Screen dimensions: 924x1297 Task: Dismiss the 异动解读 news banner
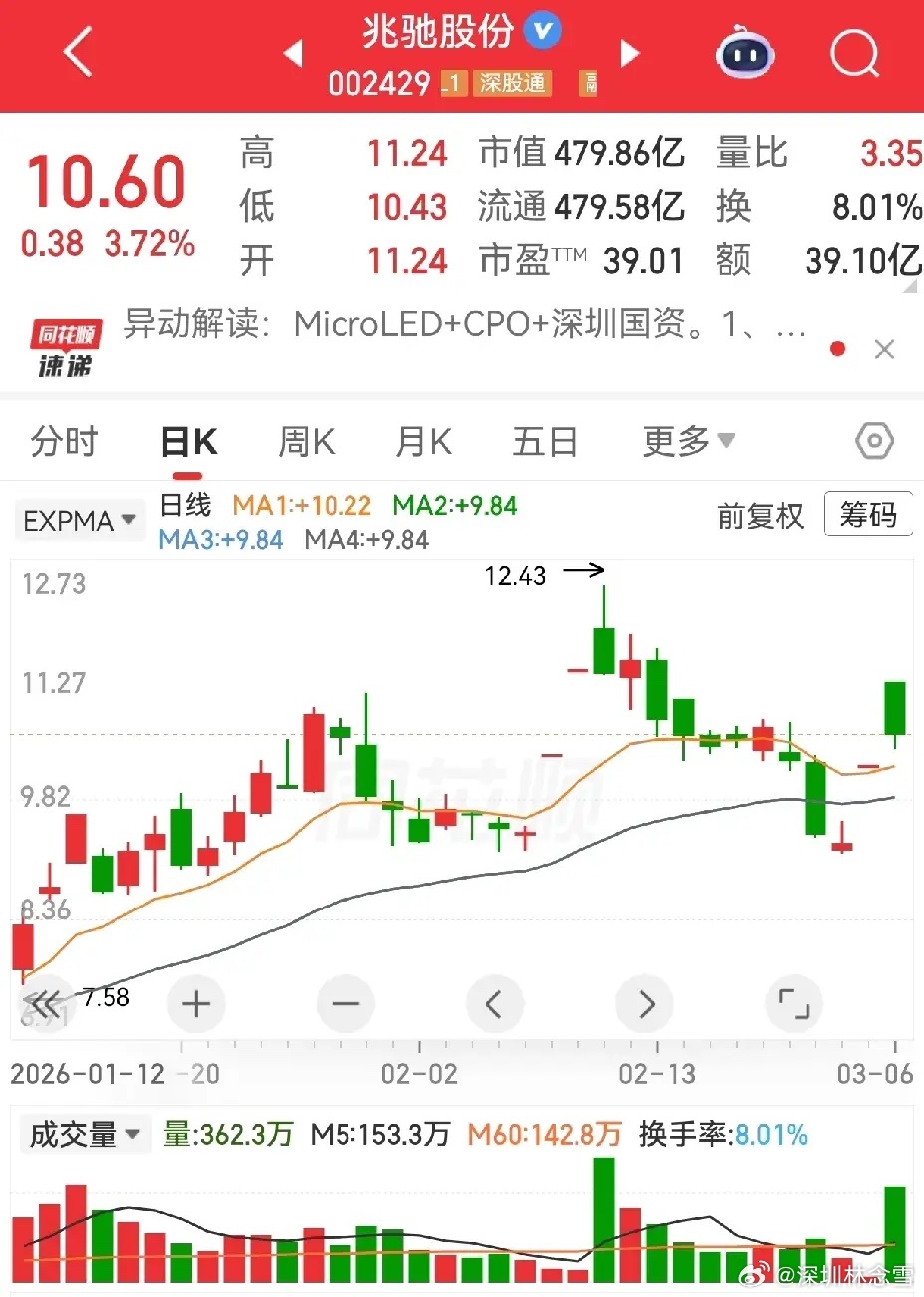[x=884, y=349]
